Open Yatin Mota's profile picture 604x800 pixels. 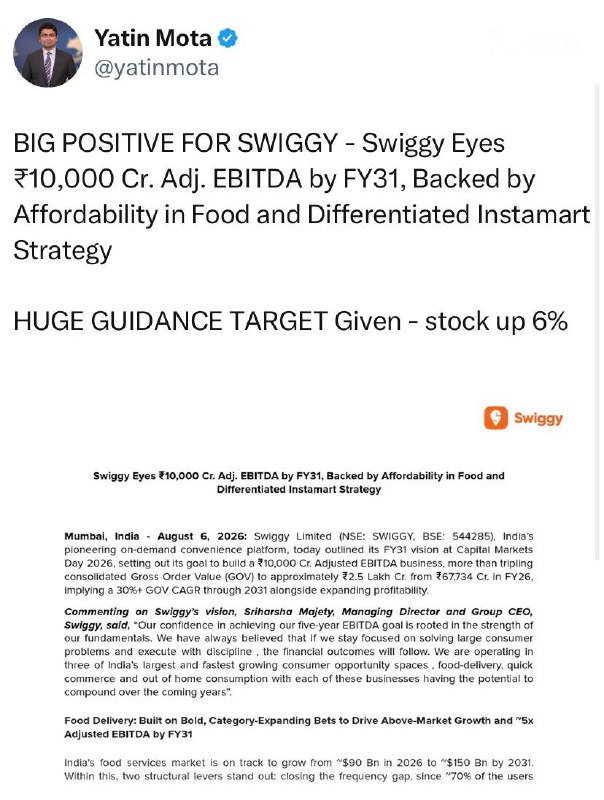point(47,53)
